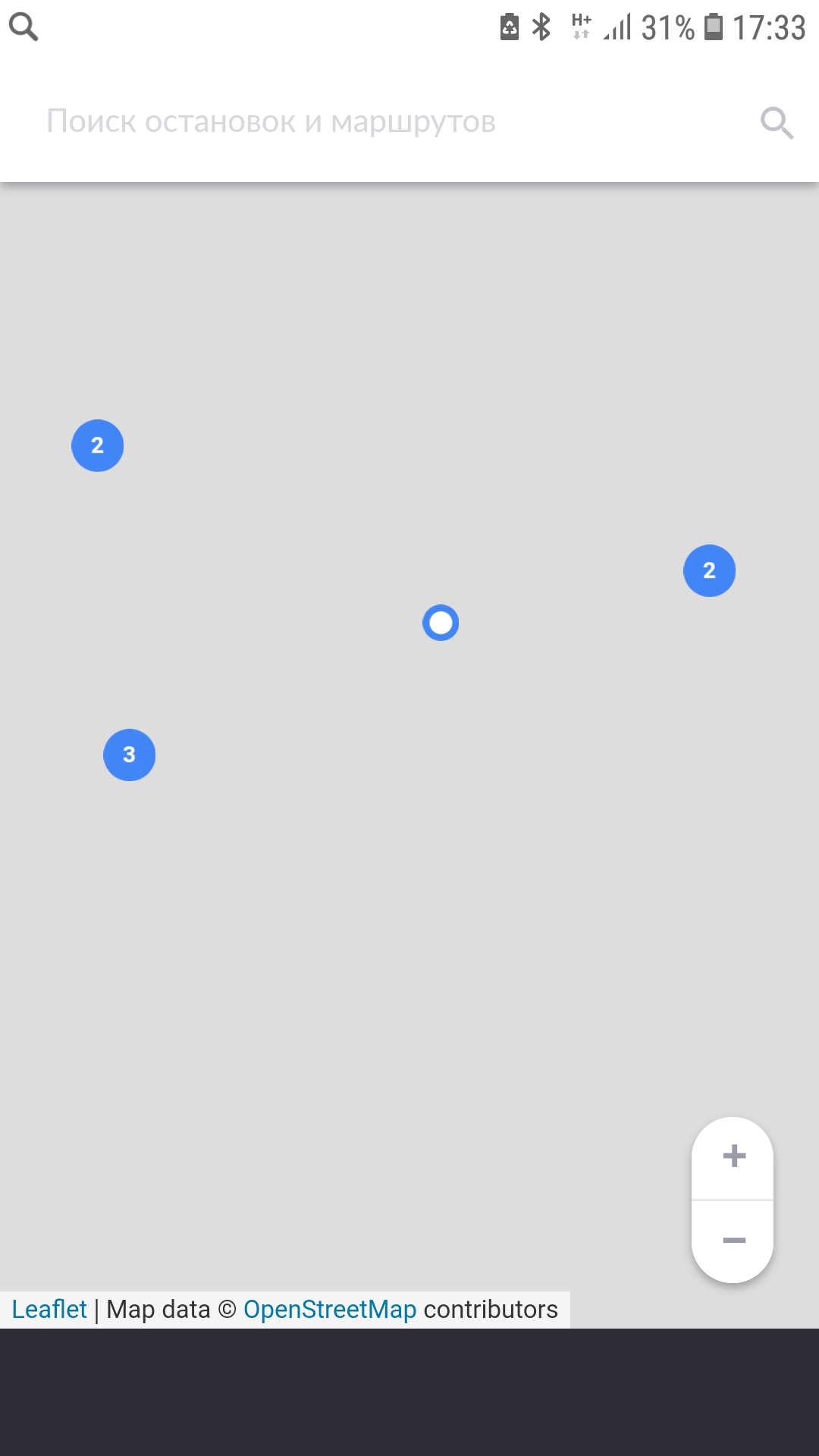819x1456 pixels.
Task: Zoom in the map with plus button
Action: [733, 1156]
